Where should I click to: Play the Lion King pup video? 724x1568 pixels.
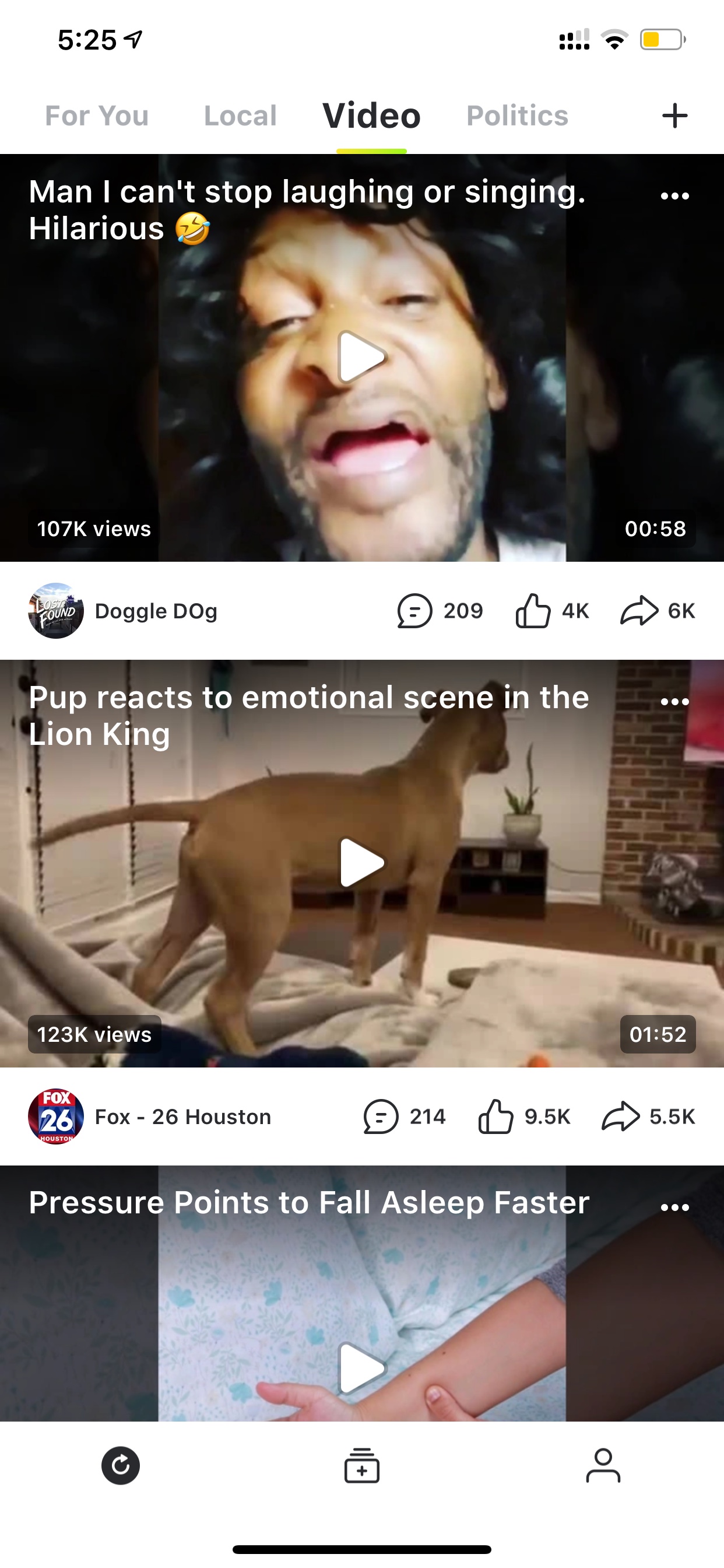tap(361, 863)
